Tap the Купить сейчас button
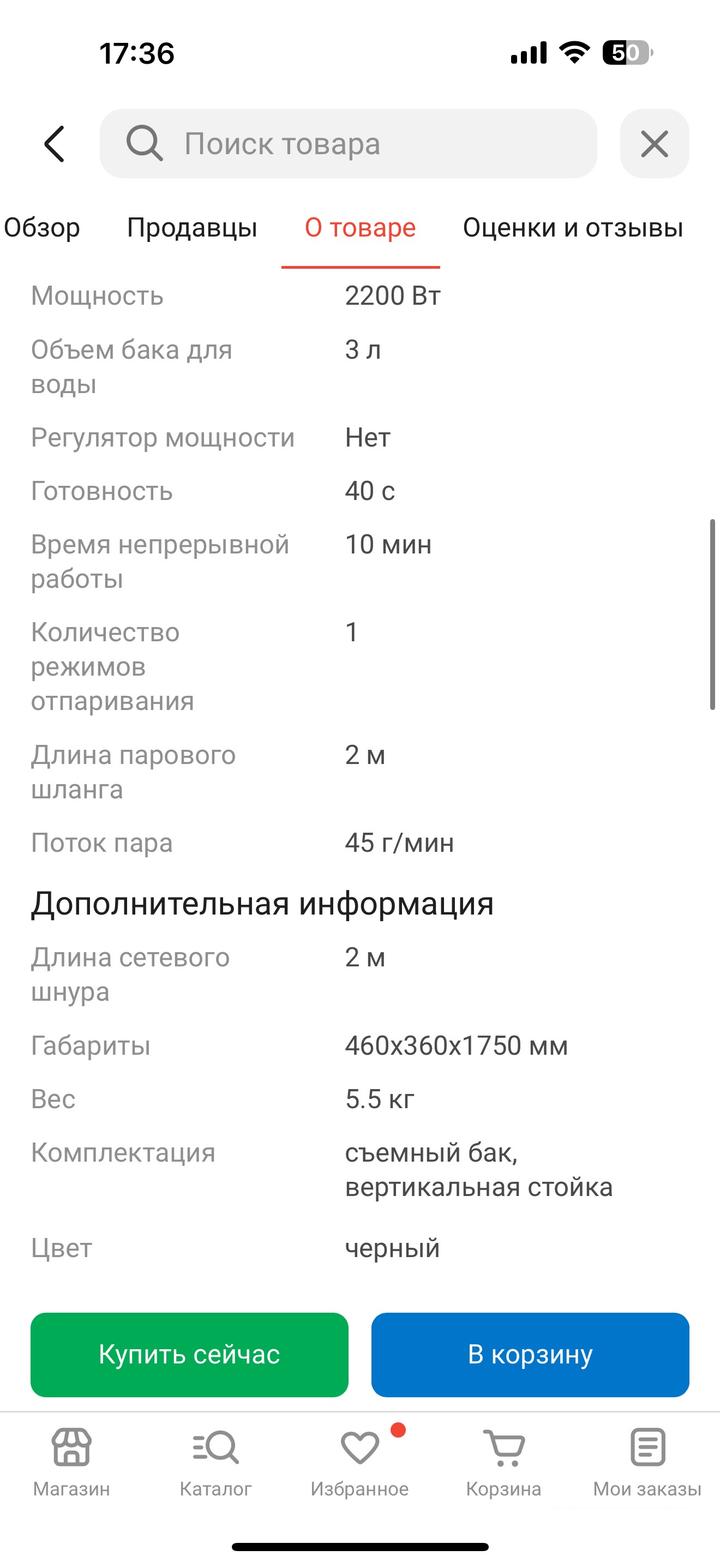The height and width of the screenshot is (1564, 720). click(189, 1354)
